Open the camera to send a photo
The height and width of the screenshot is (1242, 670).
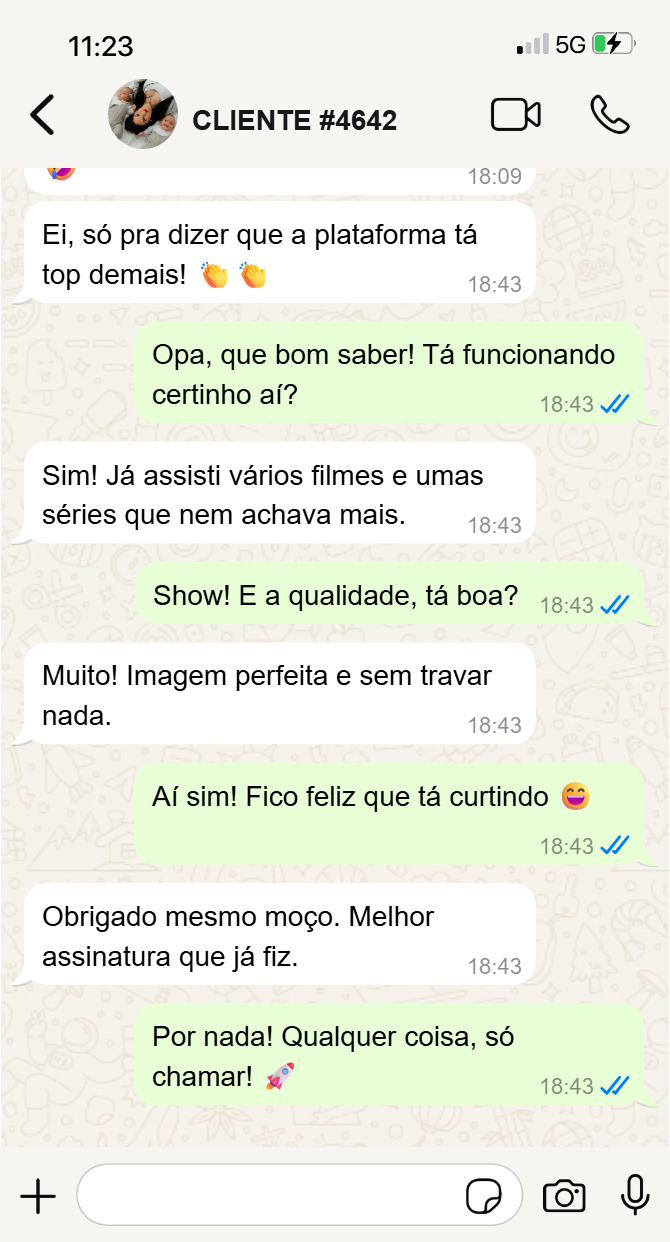(x=564, y=1195)
